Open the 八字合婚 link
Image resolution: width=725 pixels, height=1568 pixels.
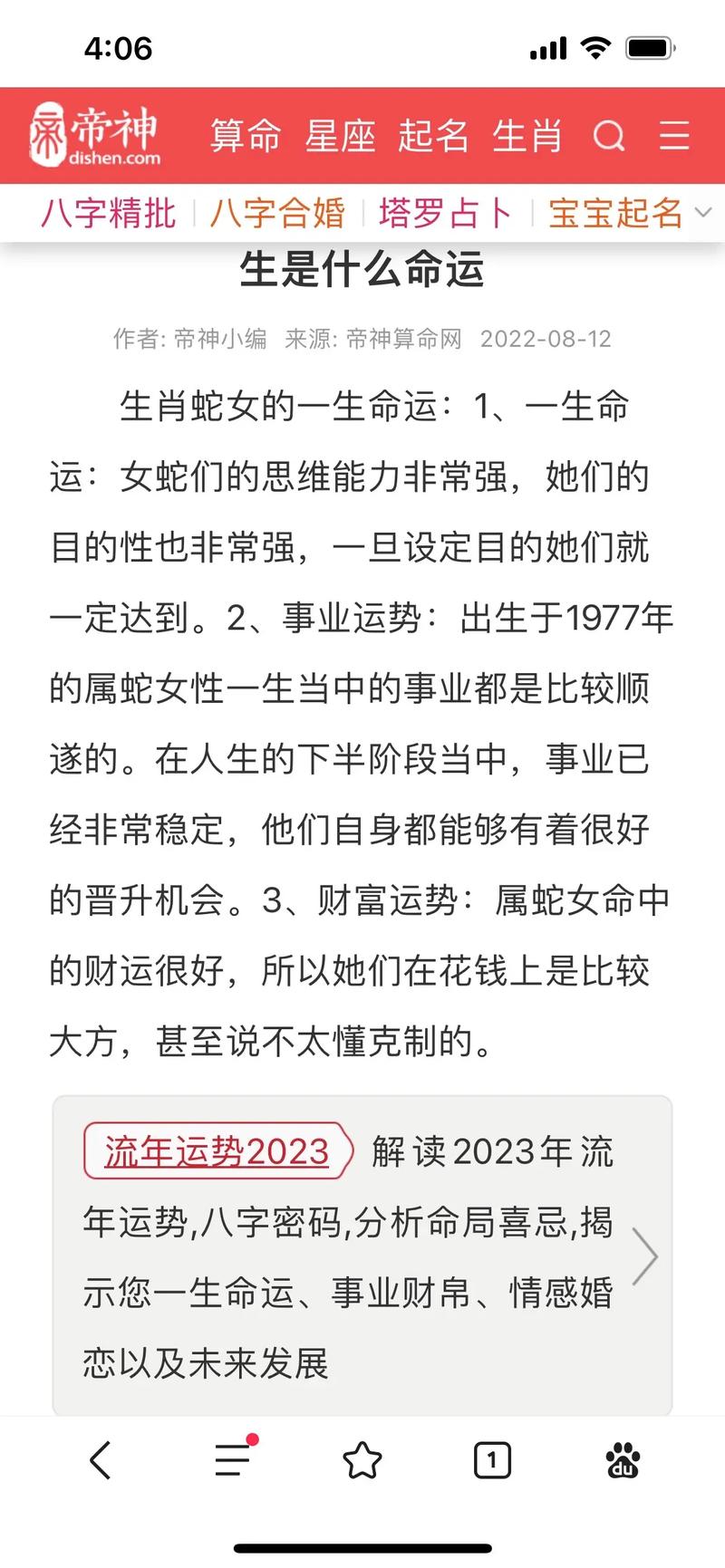pyautogui.click(x=277, y=214)
